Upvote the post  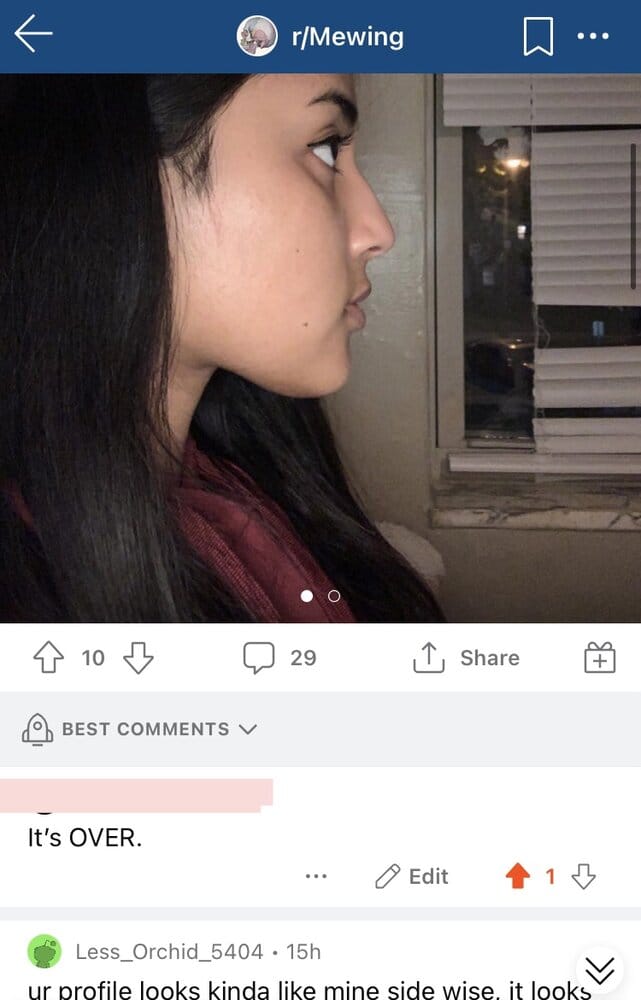pyautogui.click(x=48, y=657)
